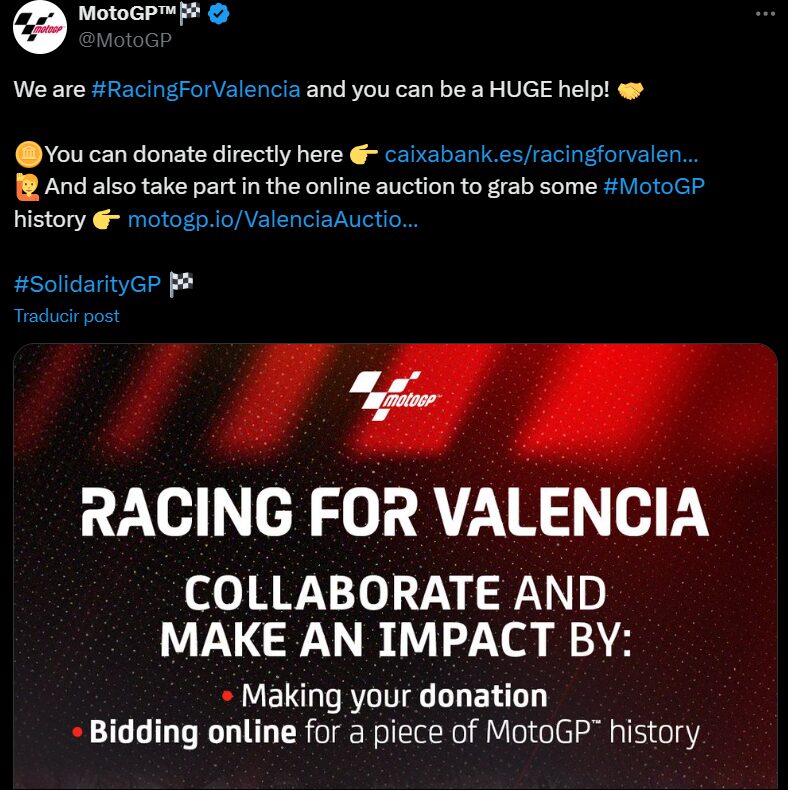Open the #SolidarityGP hashtag
Screen dimensions: 788x790
87,284
